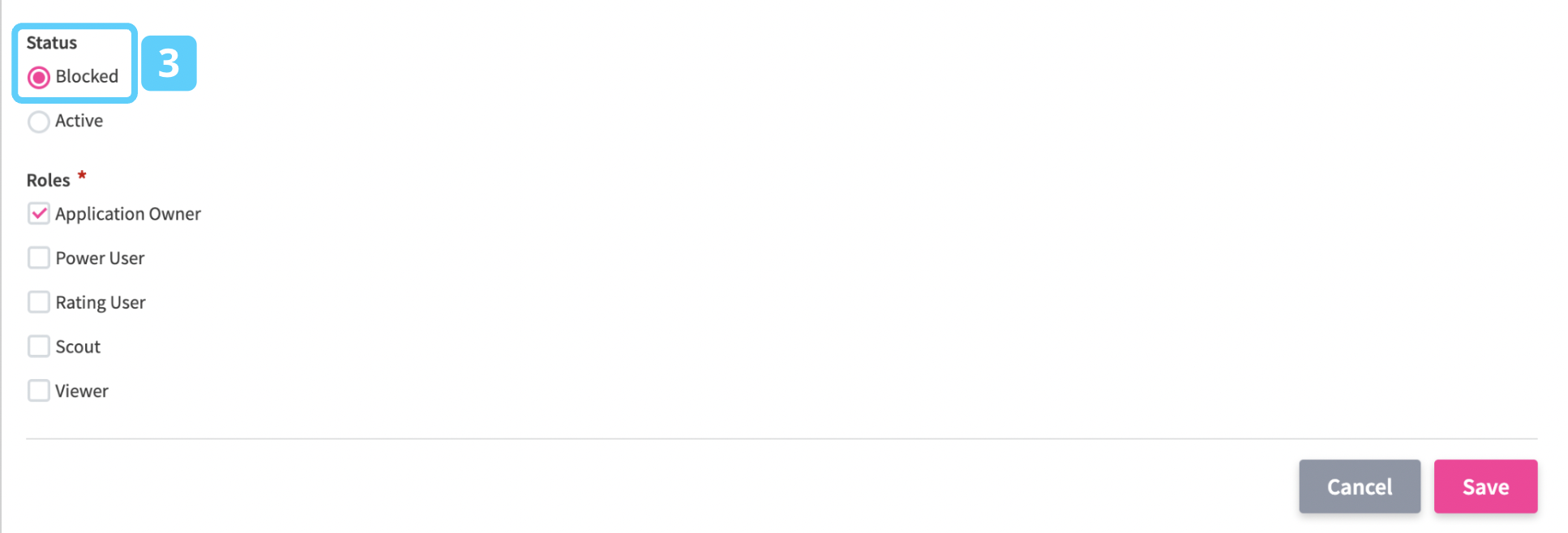Save the user settings
Screen dimensions: 1568x533
click(x=1484, y=486)
